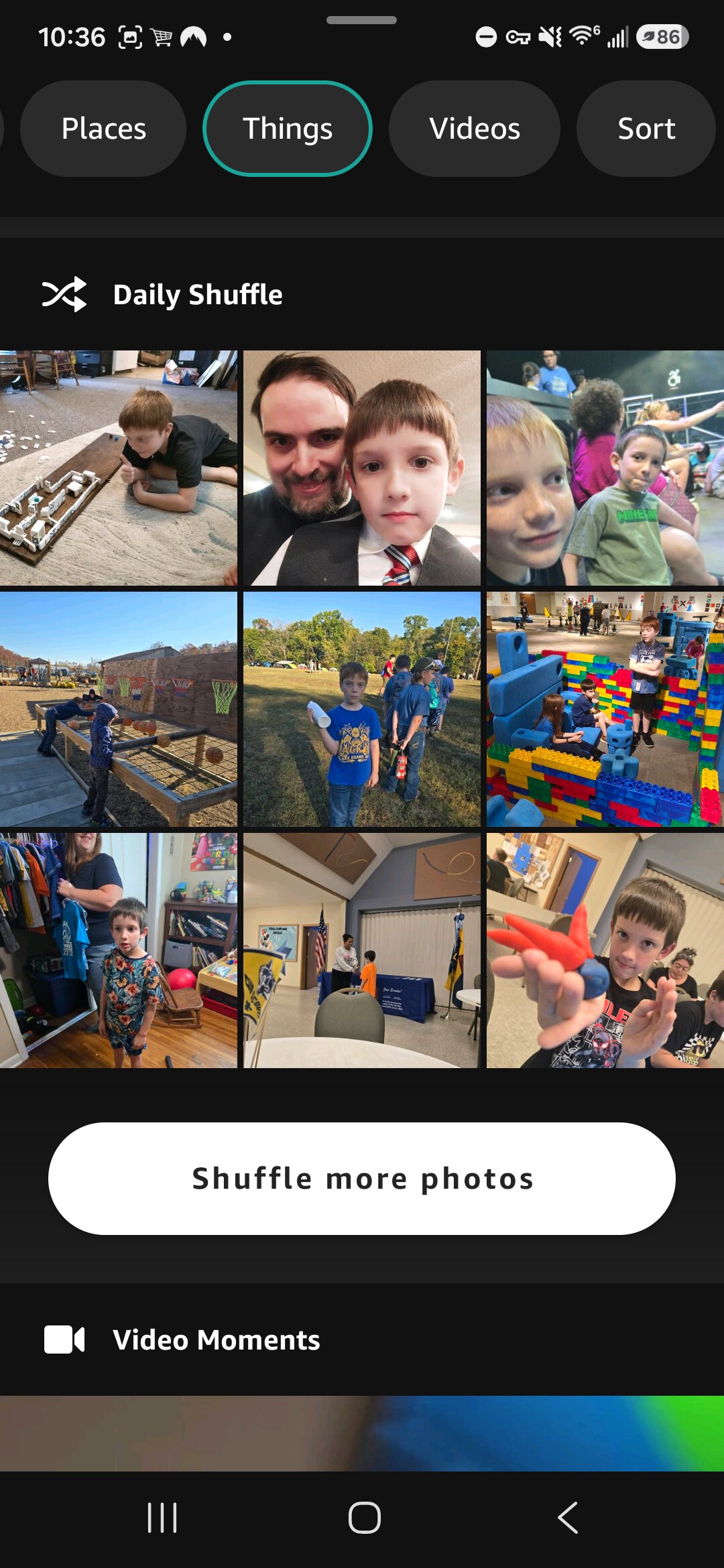Filter by Videos chip
The height and width of the screenshot is (1568, 724).
pyautogui.click(x=475, y=129)
